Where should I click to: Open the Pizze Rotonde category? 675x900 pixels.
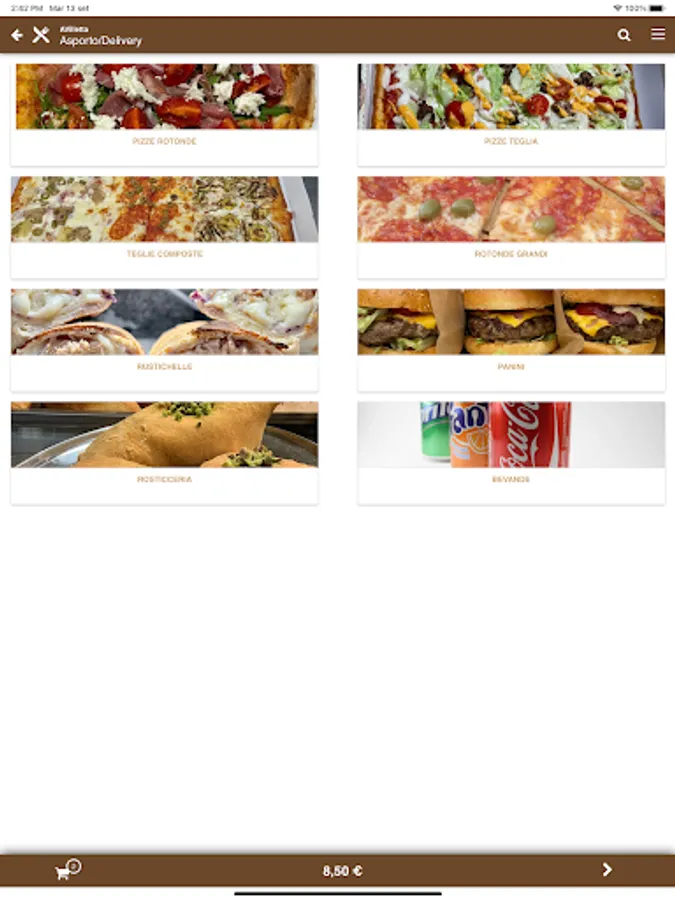pos(164,115)
